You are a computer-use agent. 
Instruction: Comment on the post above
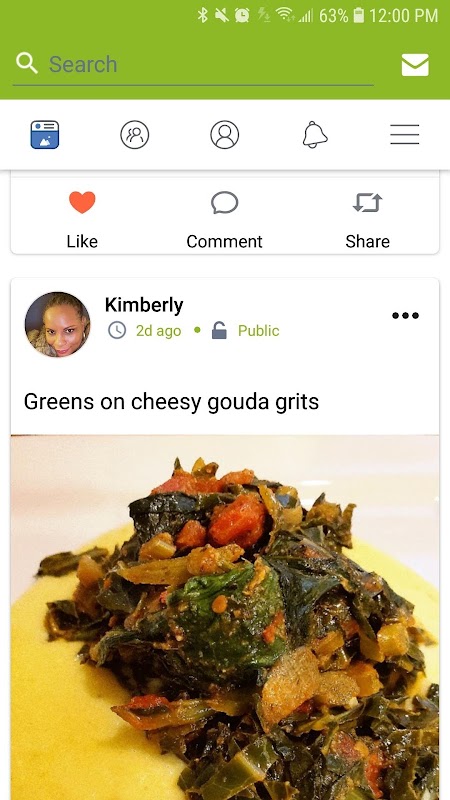(x=224, y=219)
